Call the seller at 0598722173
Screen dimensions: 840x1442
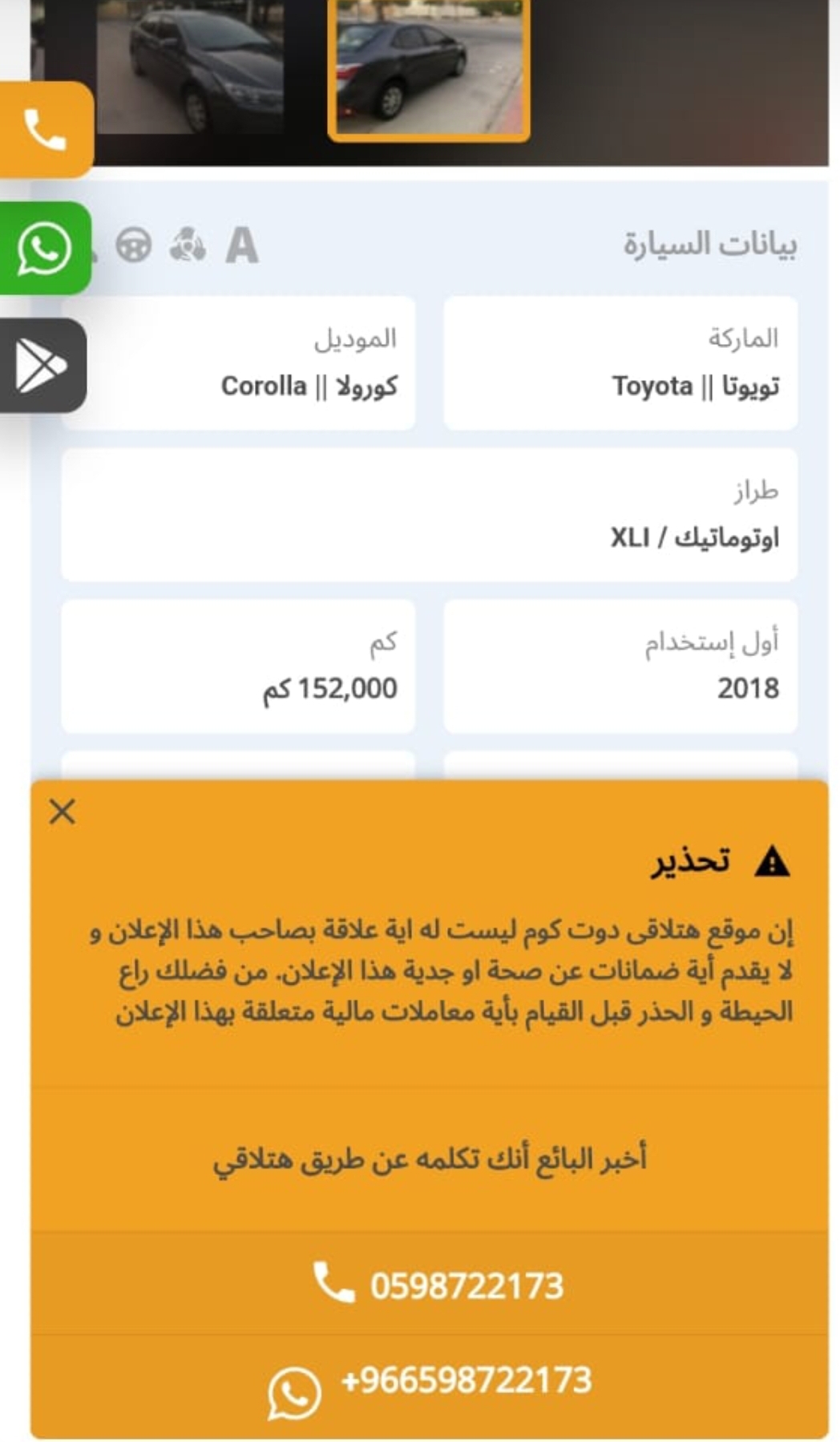coord(430,1285)
